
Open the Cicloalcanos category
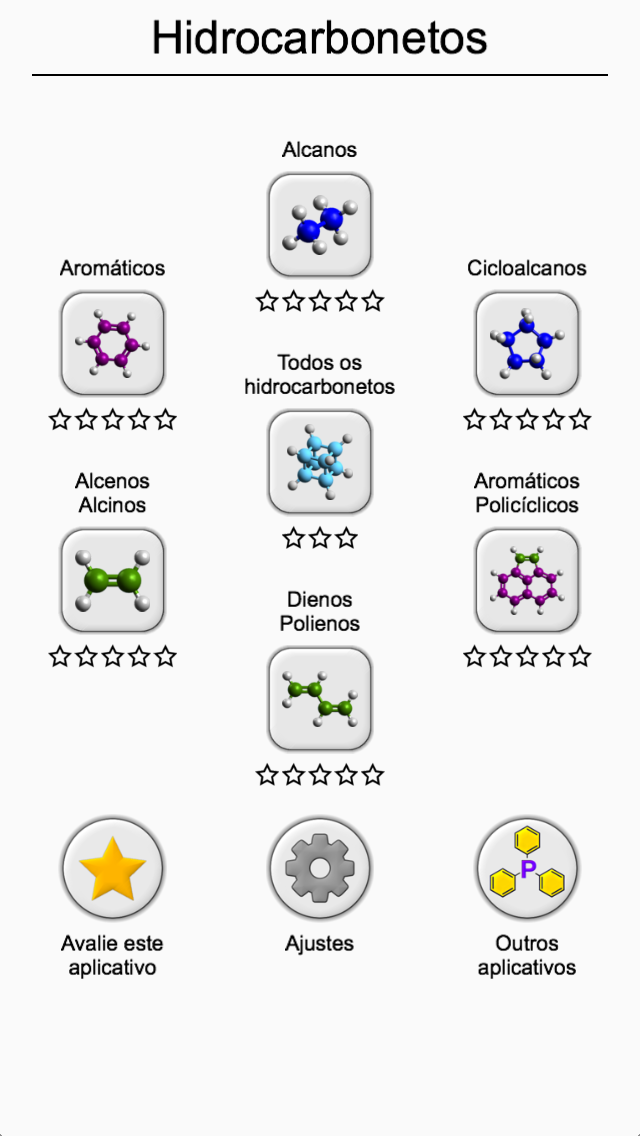pos(527,343)
